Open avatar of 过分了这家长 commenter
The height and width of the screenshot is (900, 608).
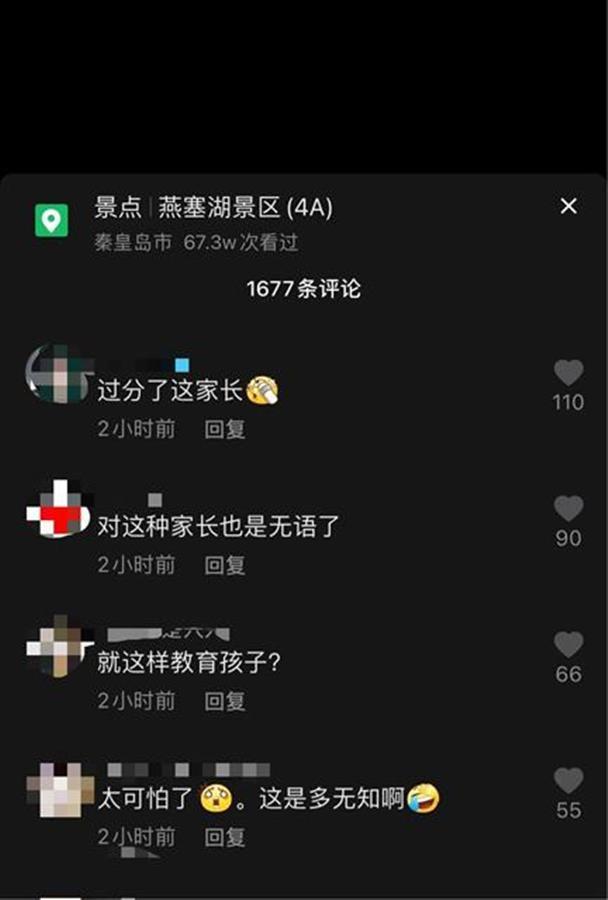coord(55,374)
